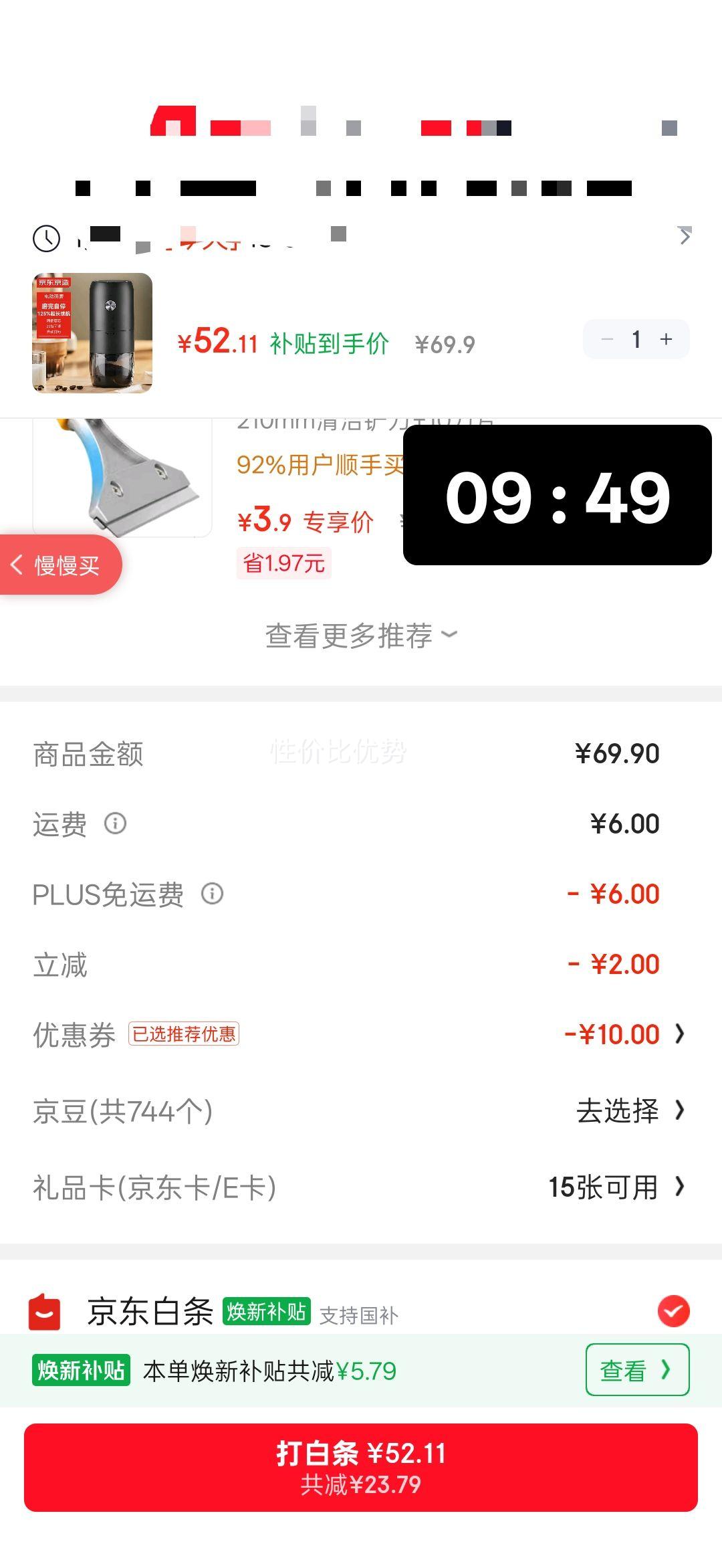Click 去选择 to choose 京豆

618,1110
